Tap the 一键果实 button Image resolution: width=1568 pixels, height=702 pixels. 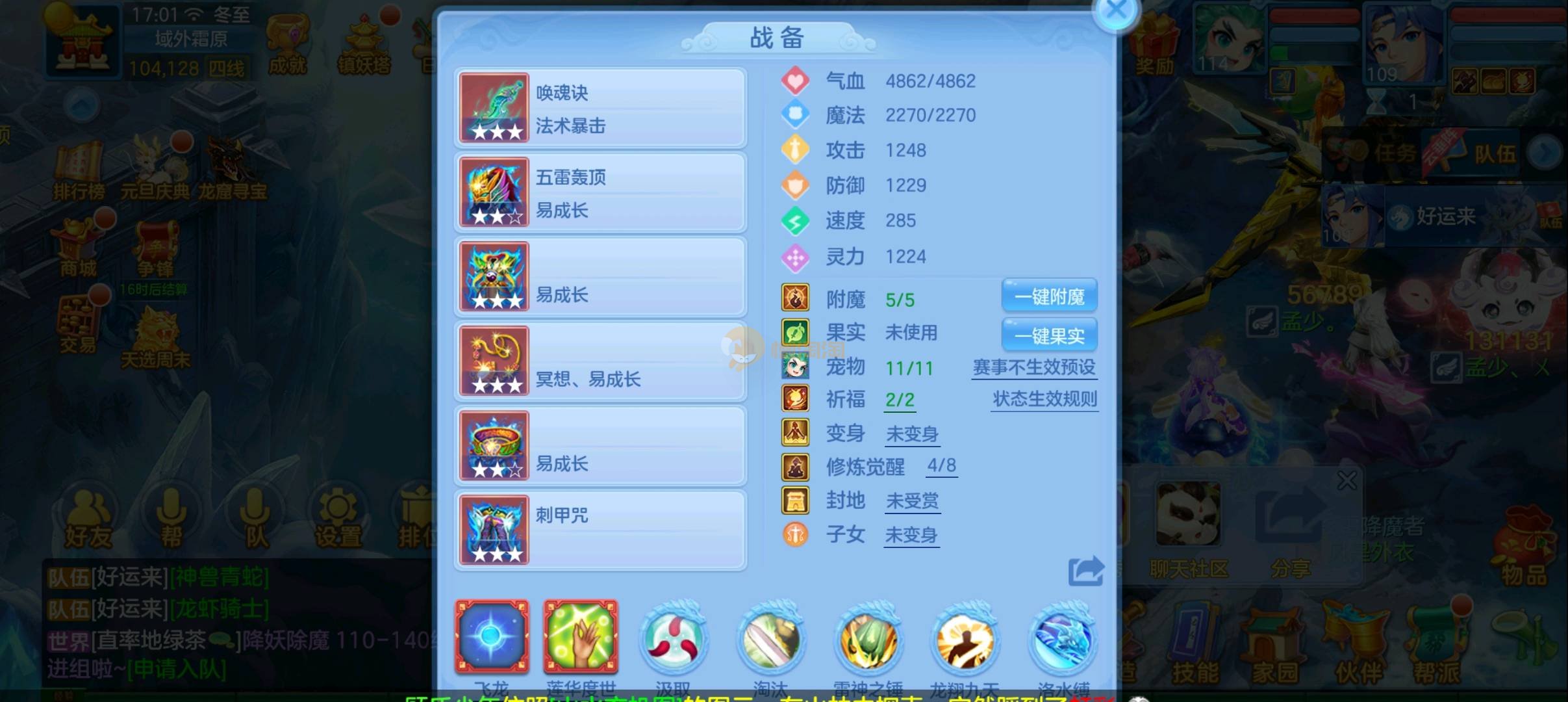pyautogui.click(x=1049, y=335)
